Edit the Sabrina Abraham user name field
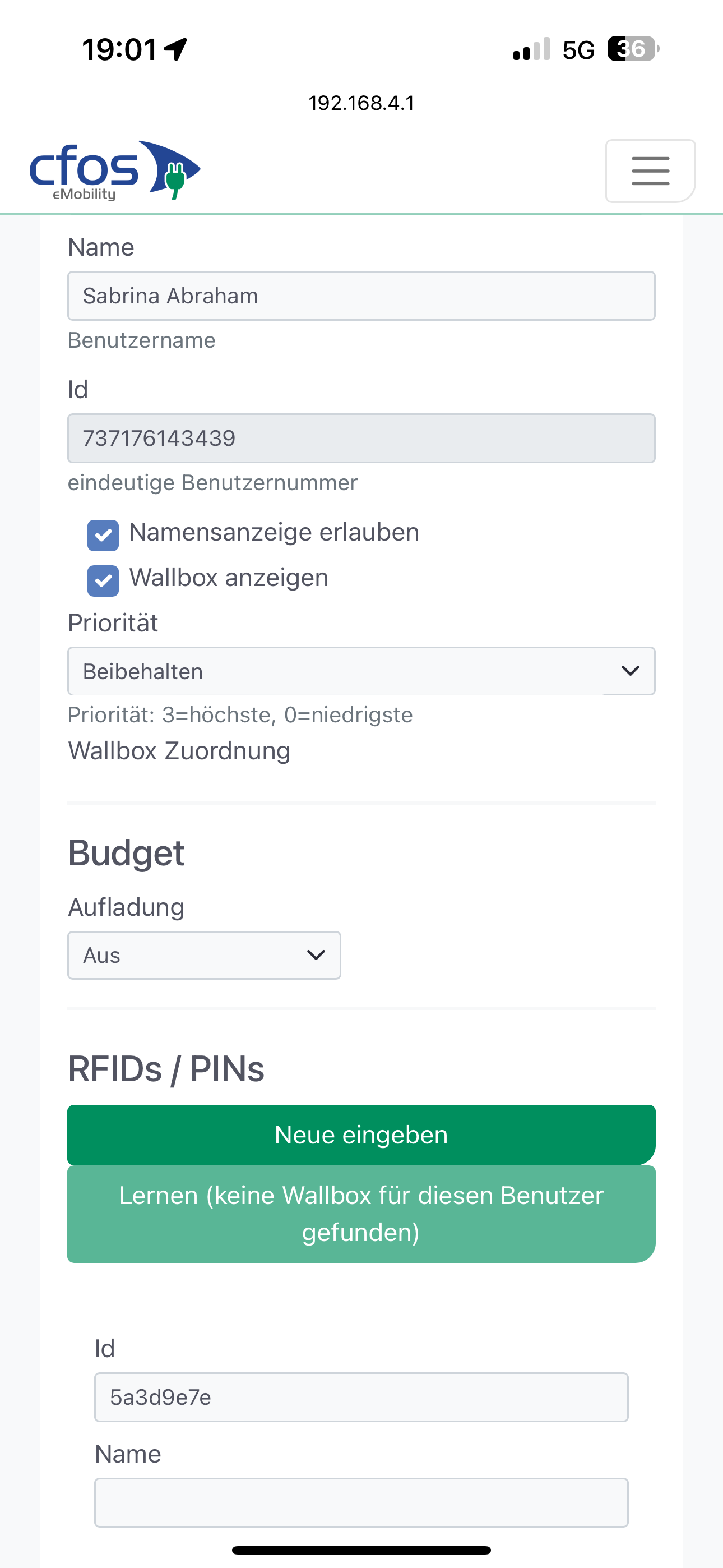The image size is (723, 1568). (361, 296)
